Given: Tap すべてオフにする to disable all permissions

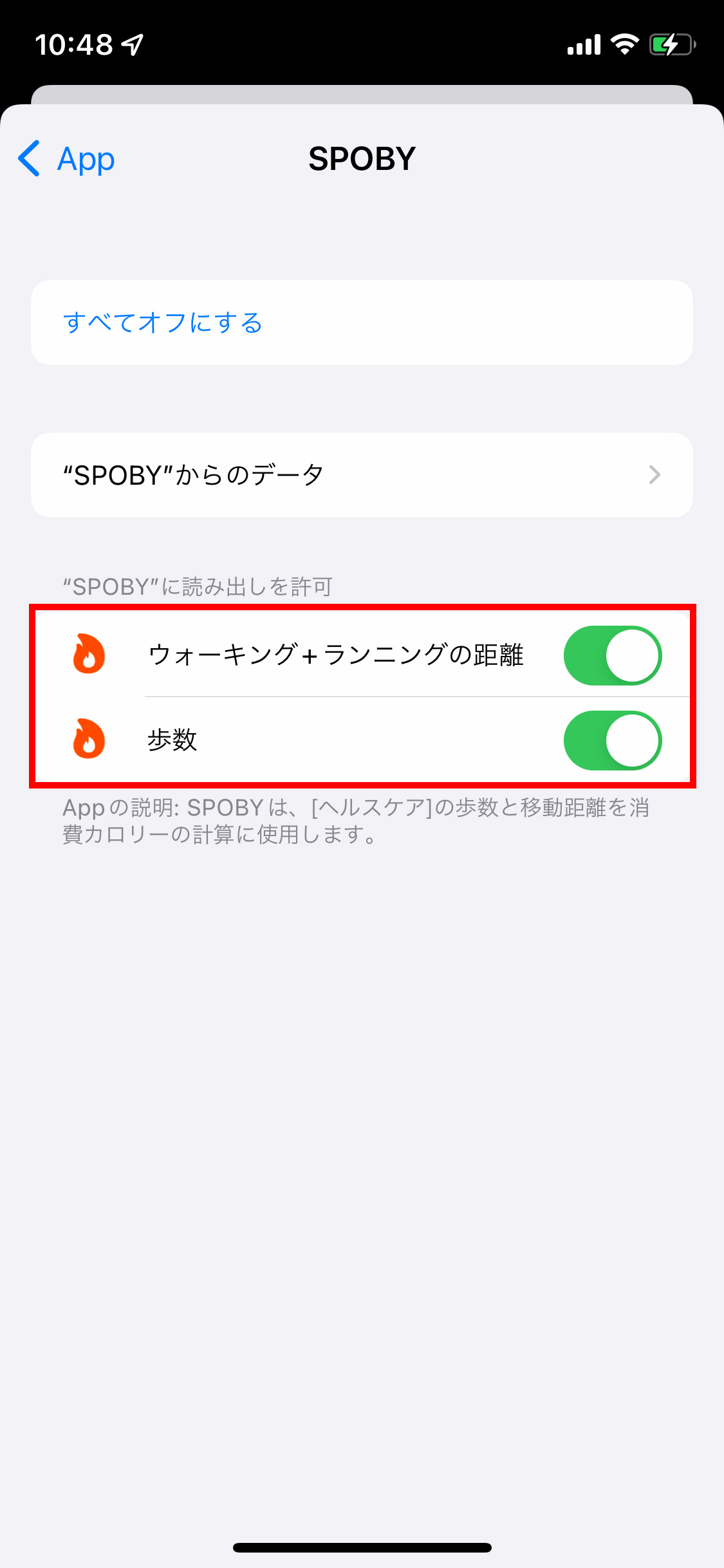Looking at the screenshot, I should coord(162,322).
